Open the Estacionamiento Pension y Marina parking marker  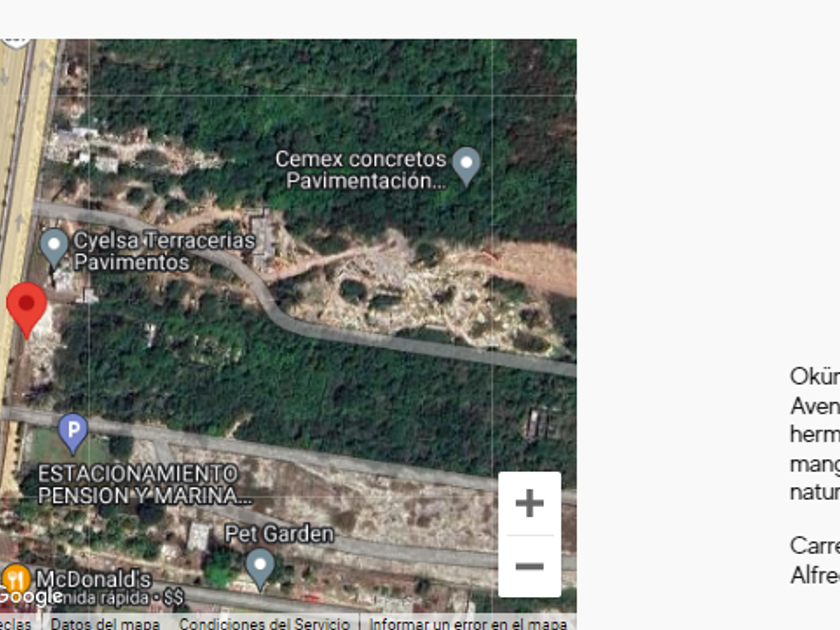coord(72,433)
